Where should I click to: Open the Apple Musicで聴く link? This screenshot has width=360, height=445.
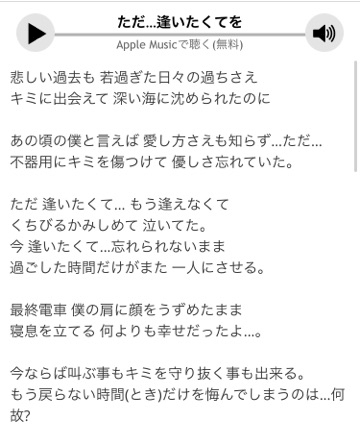tap(180, 45)
